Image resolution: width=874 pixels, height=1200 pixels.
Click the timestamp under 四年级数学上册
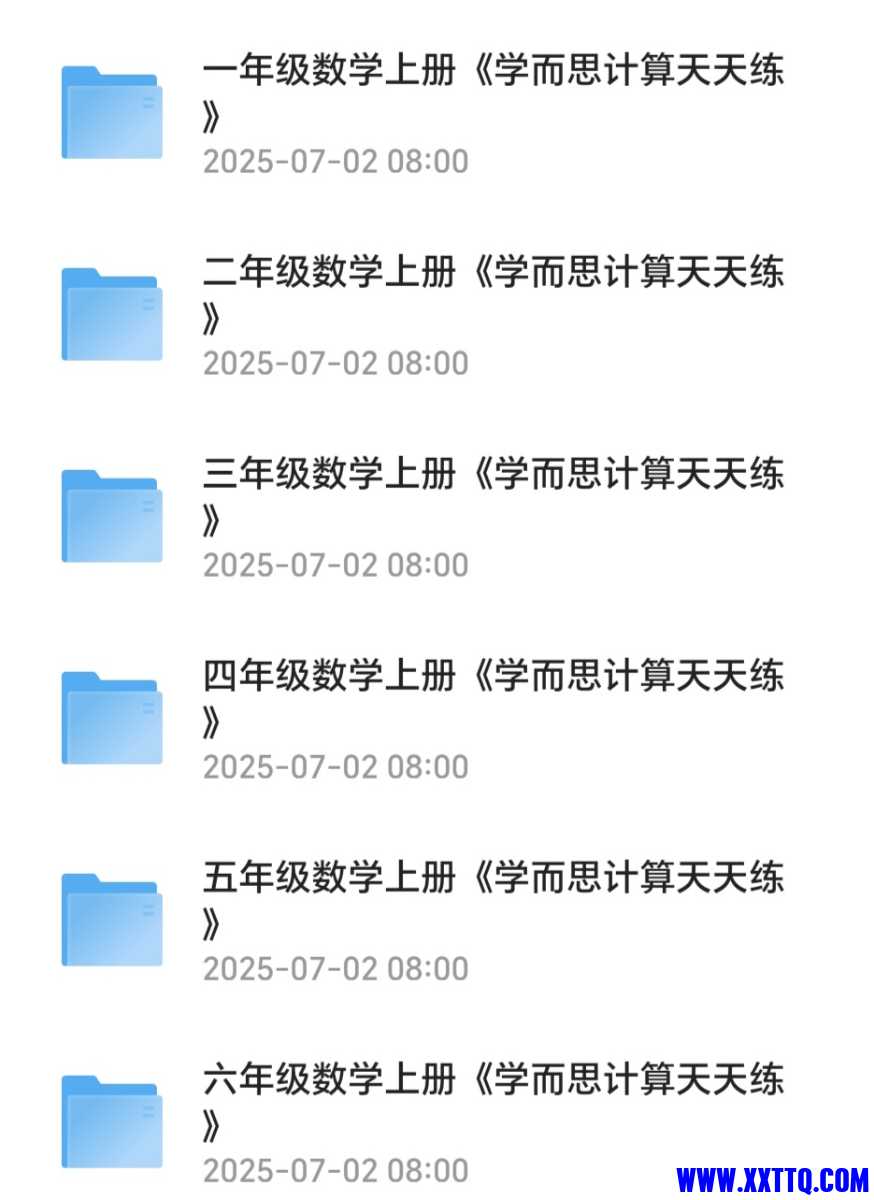pos(335,766)
